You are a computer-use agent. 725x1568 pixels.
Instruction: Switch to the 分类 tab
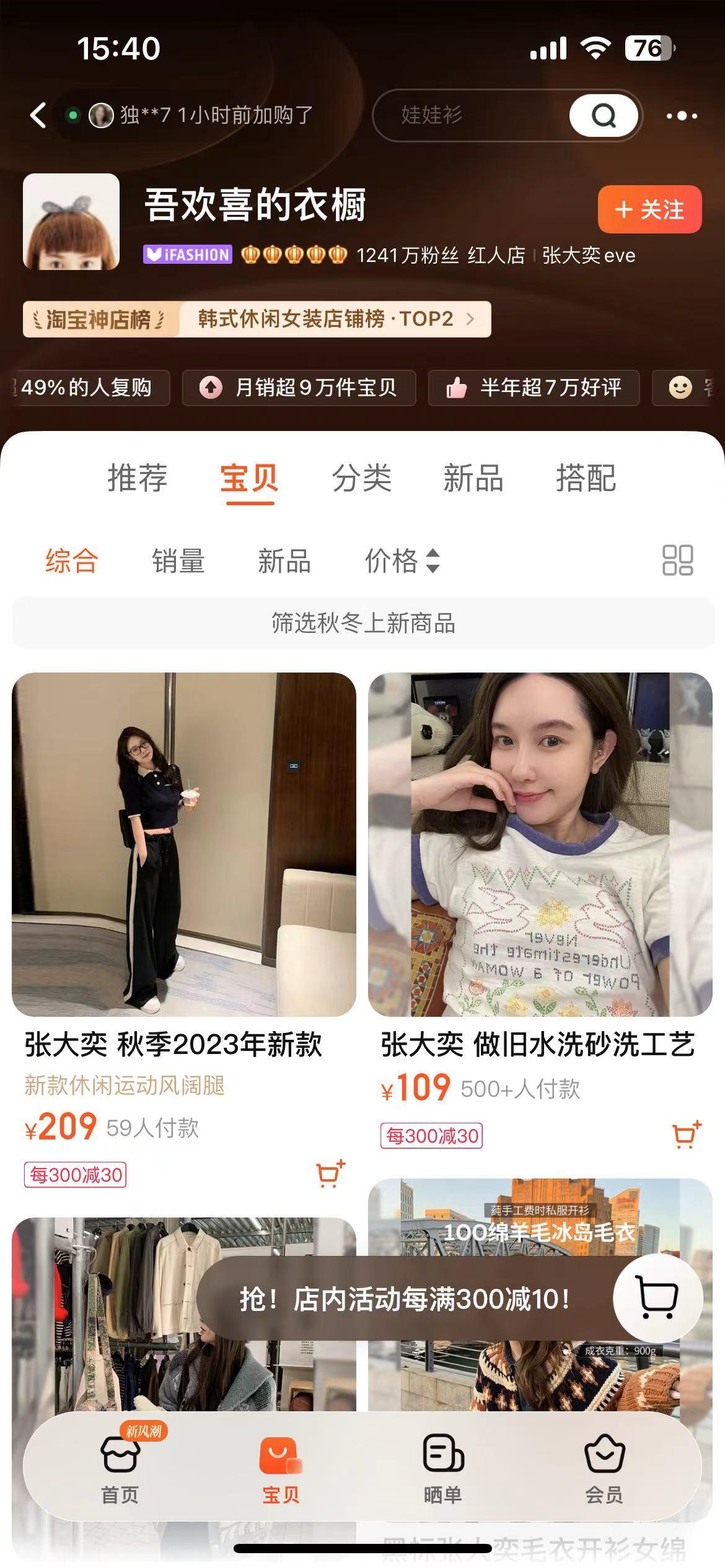pos(362,478)
